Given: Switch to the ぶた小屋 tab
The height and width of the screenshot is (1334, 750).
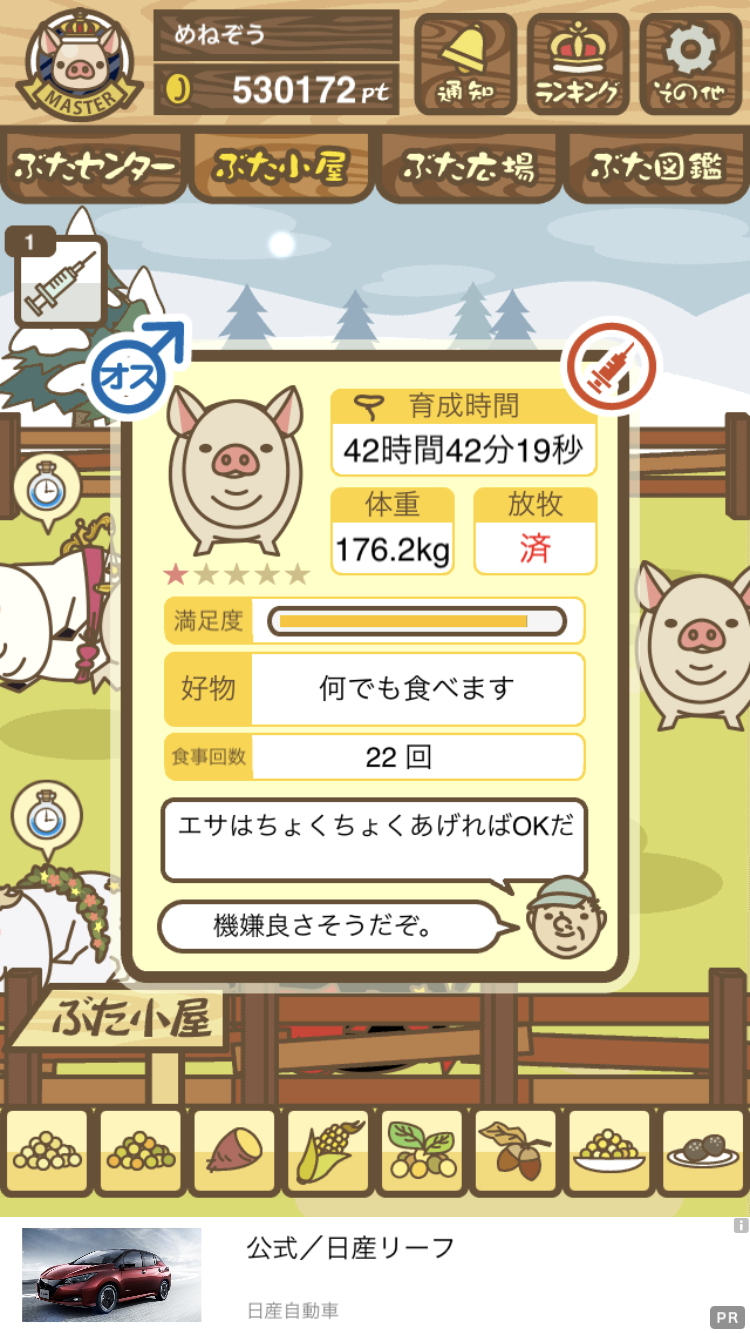Looking at the screenshot, I should [281, 167].
